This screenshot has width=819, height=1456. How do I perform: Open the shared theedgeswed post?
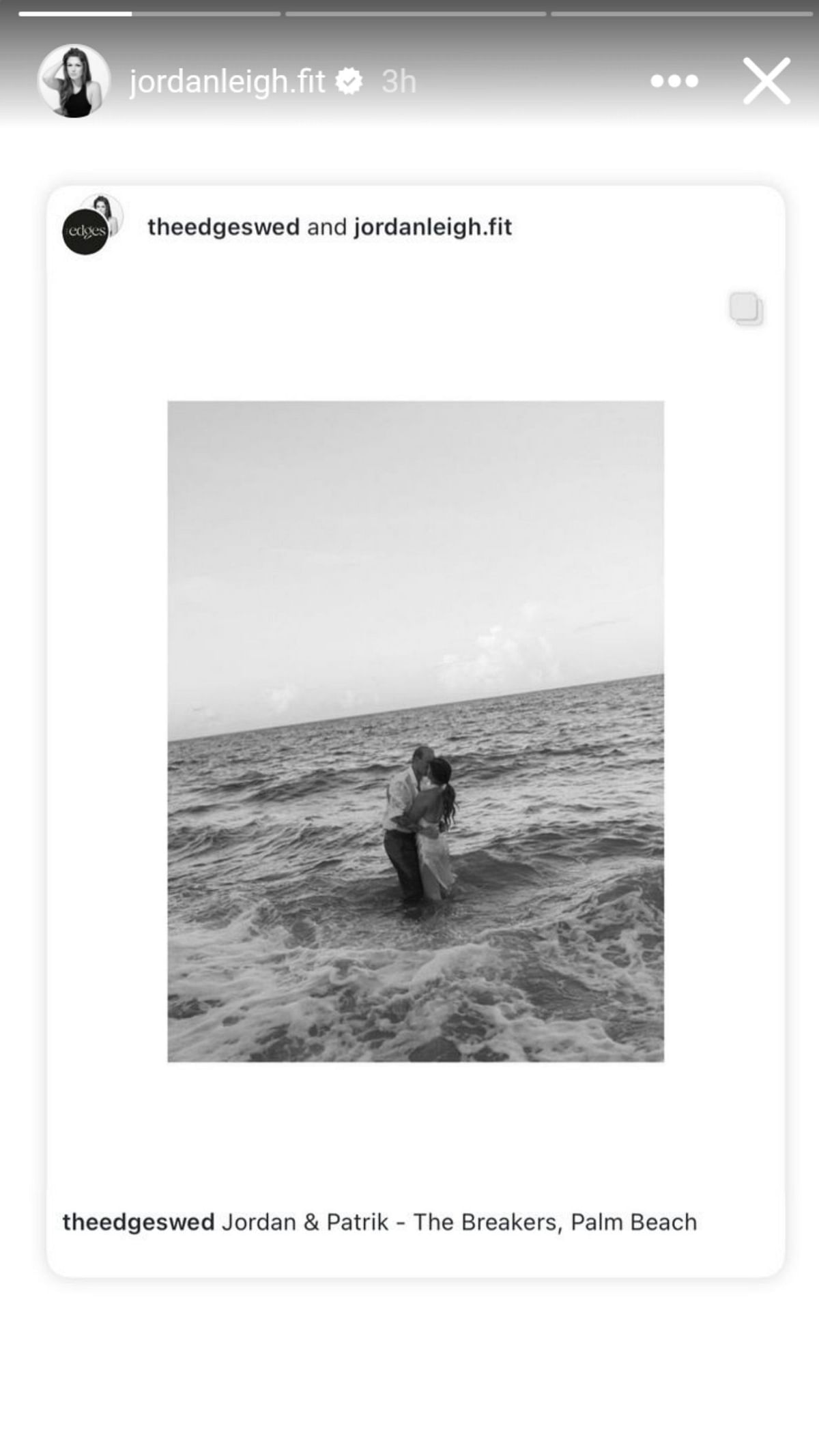(x=415, y=730)
